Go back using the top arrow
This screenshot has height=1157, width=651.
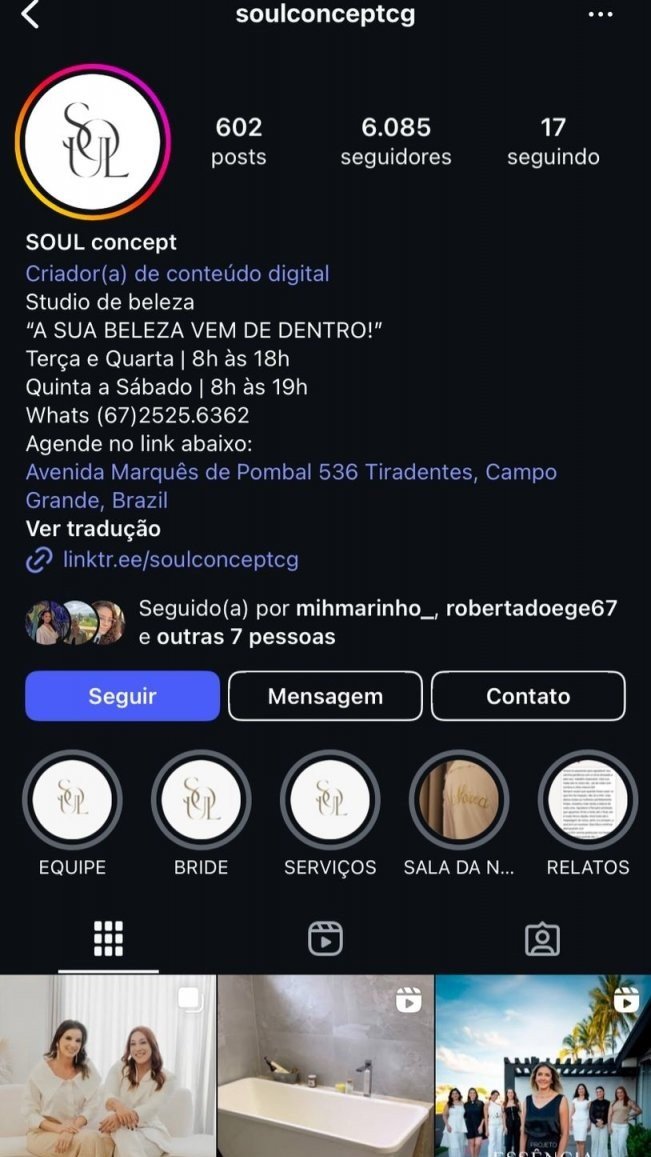click(30, 15)
